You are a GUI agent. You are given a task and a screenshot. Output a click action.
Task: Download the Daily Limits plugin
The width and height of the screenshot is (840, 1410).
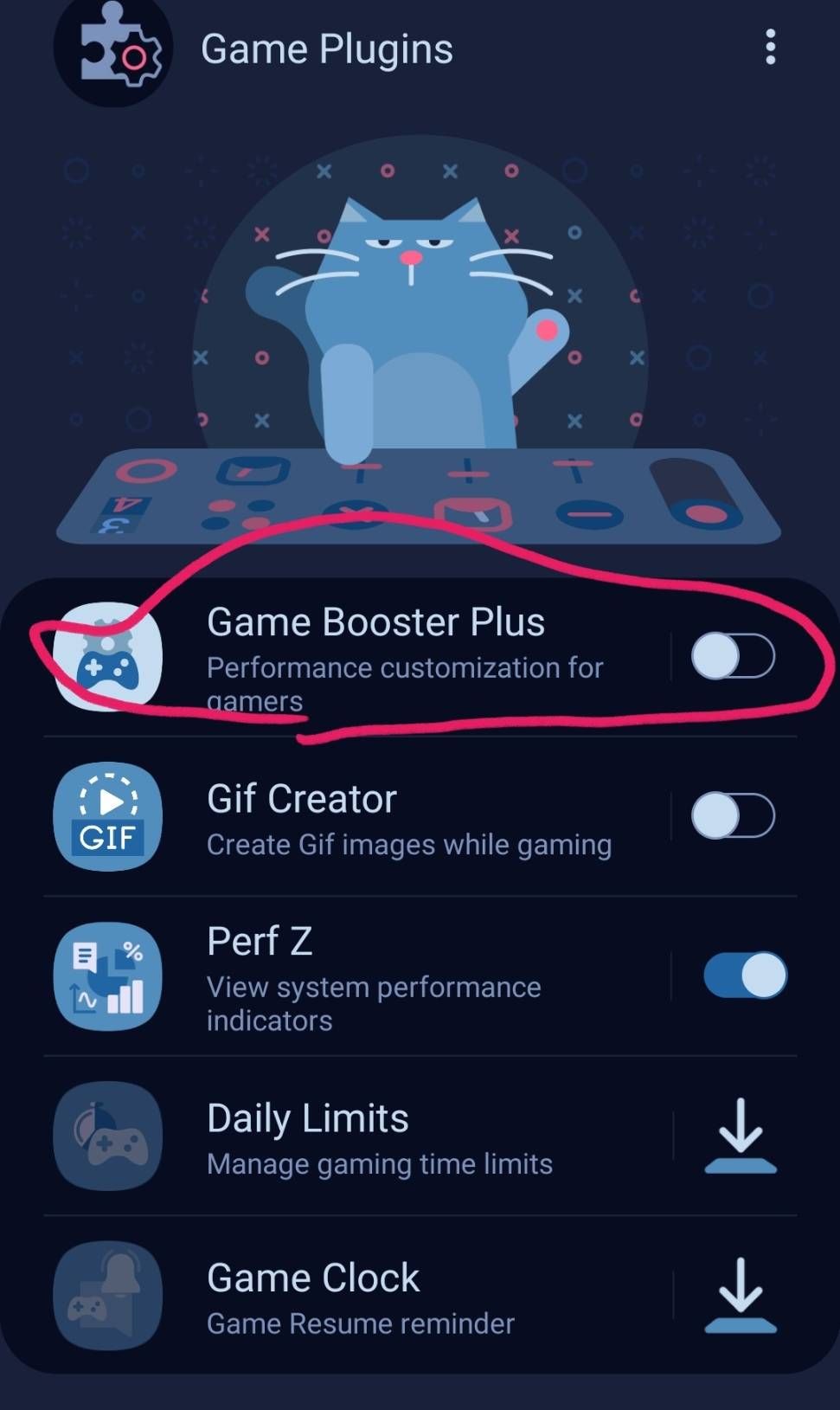[x=741, y=1136]
